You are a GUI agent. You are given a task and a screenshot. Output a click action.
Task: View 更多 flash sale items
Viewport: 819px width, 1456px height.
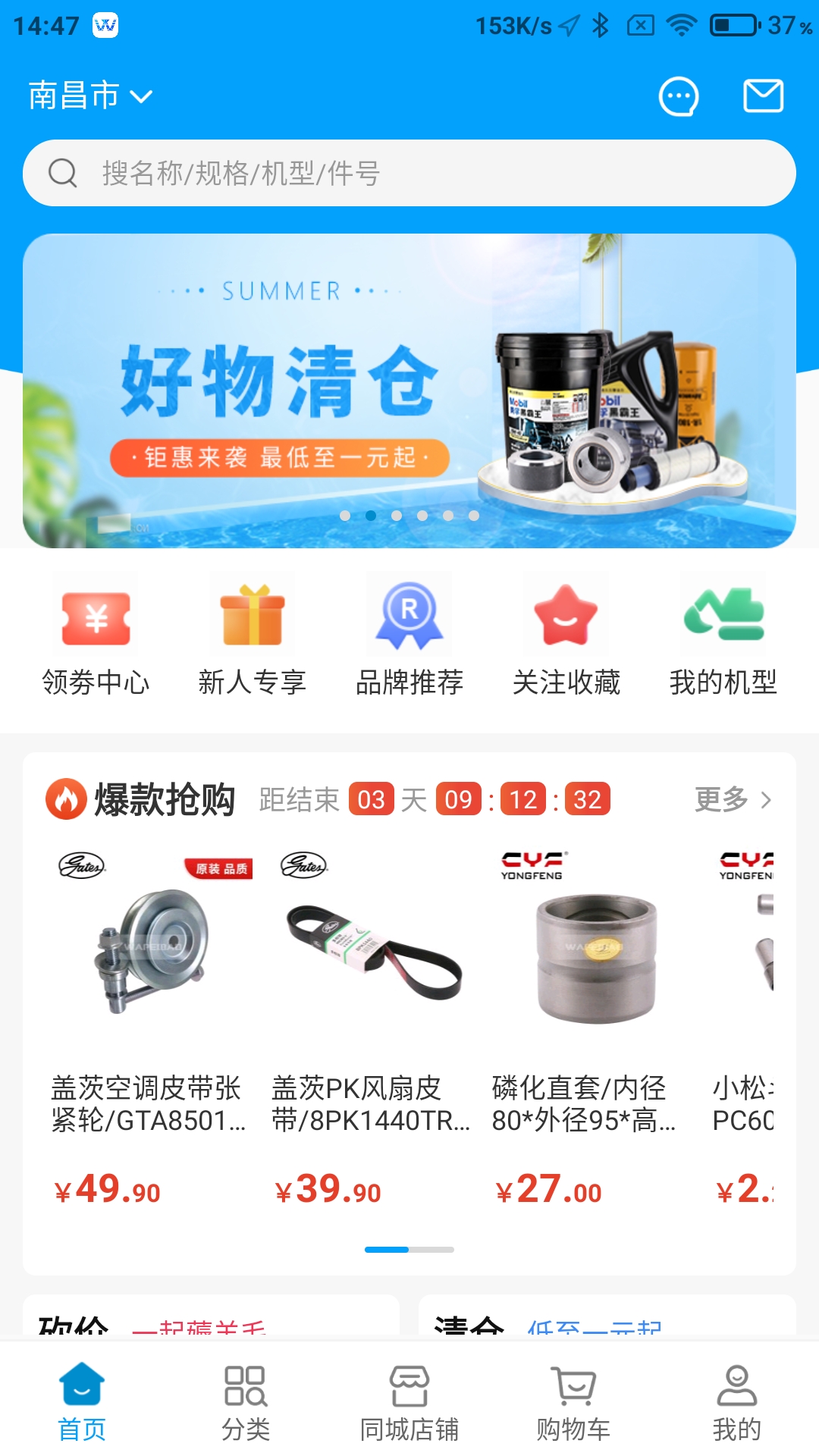(732, 799)
